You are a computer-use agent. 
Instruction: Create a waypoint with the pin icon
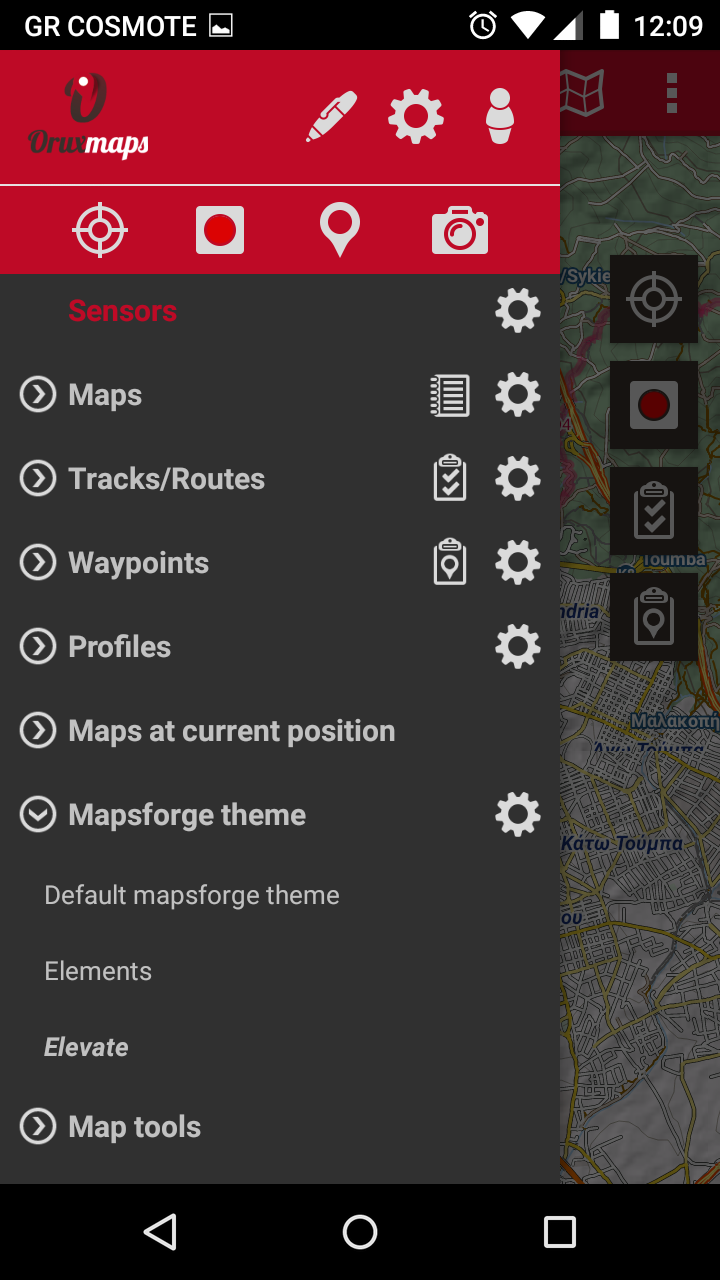(x=340, y=230)
